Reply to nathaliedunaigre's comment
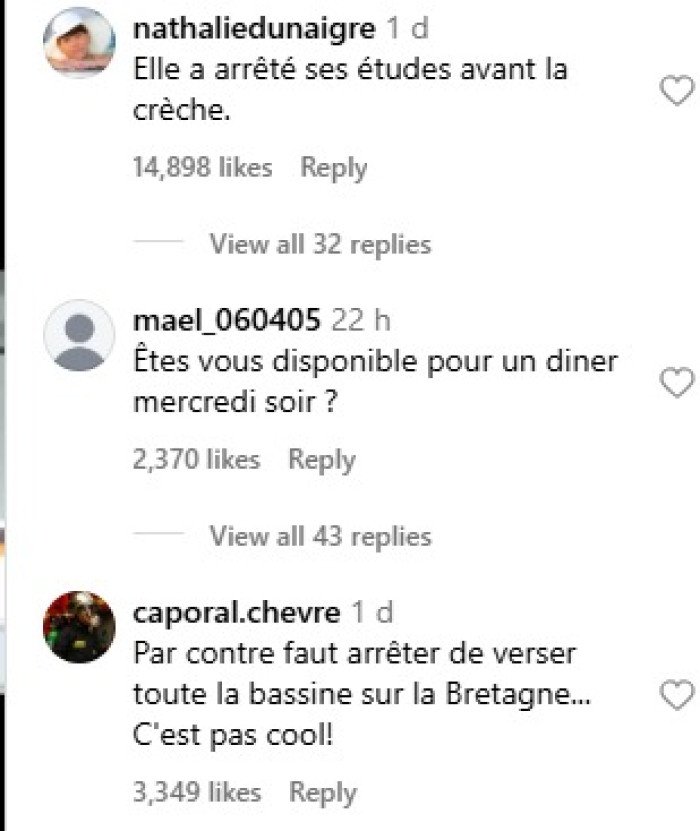 coord(334,168)
